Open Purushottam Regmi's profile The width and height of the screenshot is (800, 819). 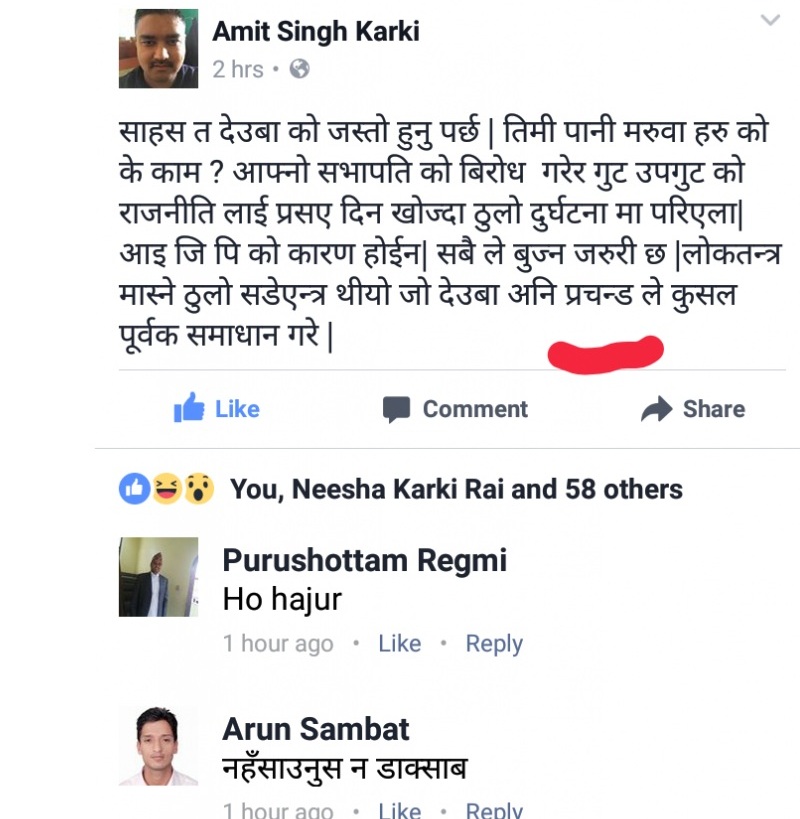coord(364,560)
